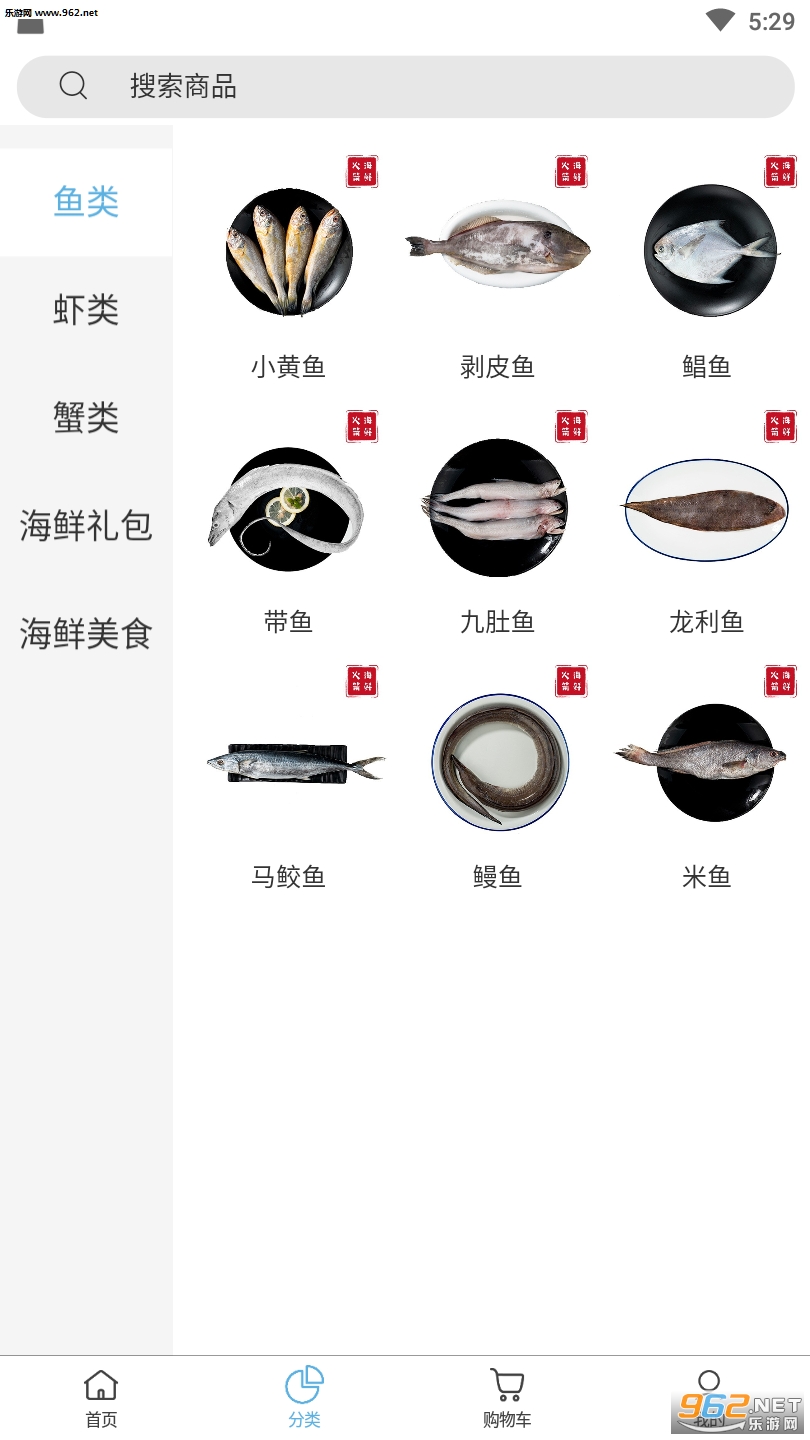Open the 龙利鱼 tile
The height and width of the screenshot is (1440, 810).
(707, 525)
